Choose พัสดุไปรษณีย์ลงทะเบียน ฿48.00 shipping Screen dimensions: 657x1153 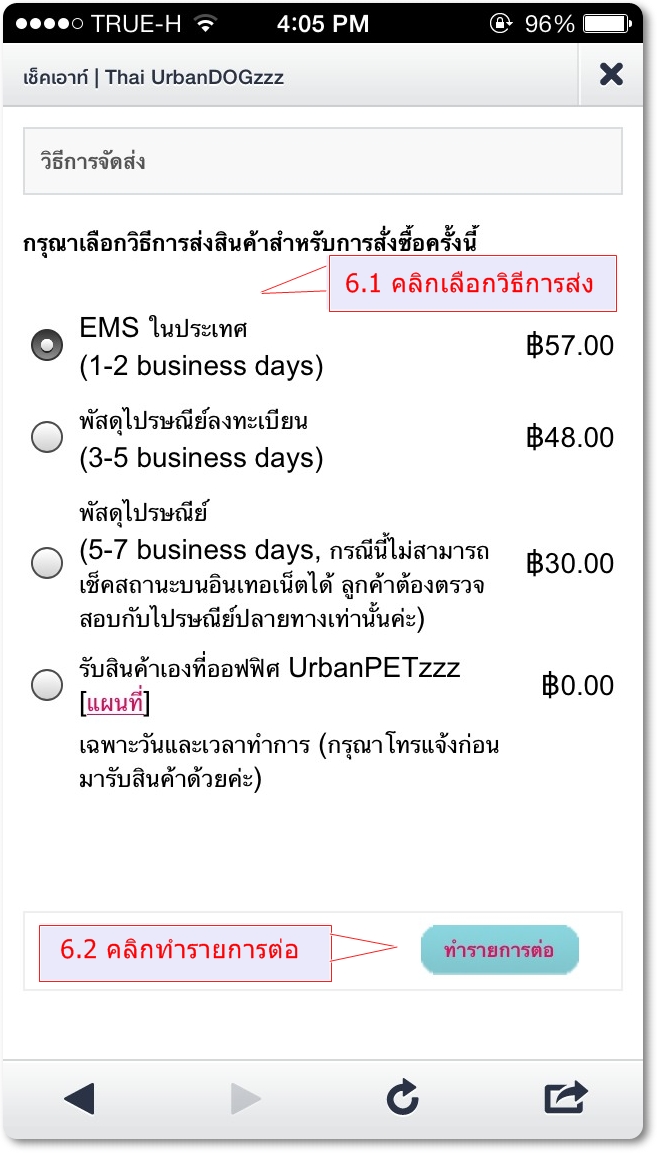tap(47, 437)
